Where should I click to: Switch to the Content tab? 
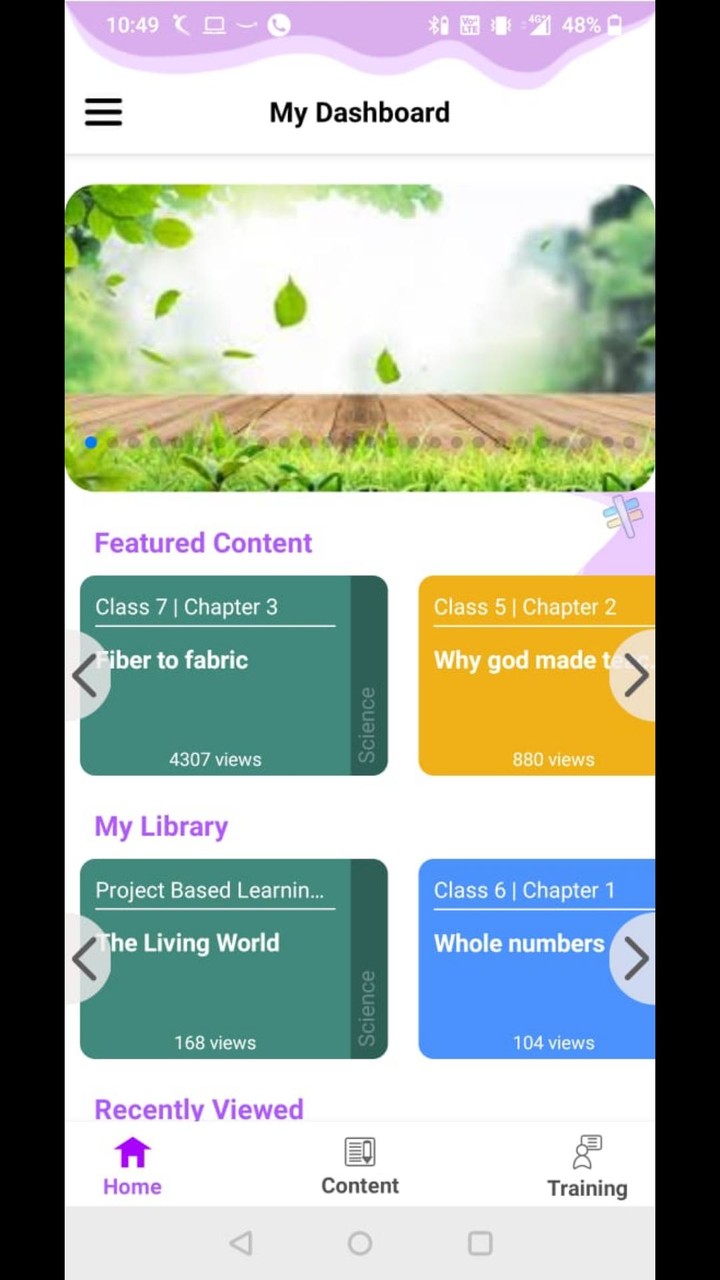tap(360, 1167)
